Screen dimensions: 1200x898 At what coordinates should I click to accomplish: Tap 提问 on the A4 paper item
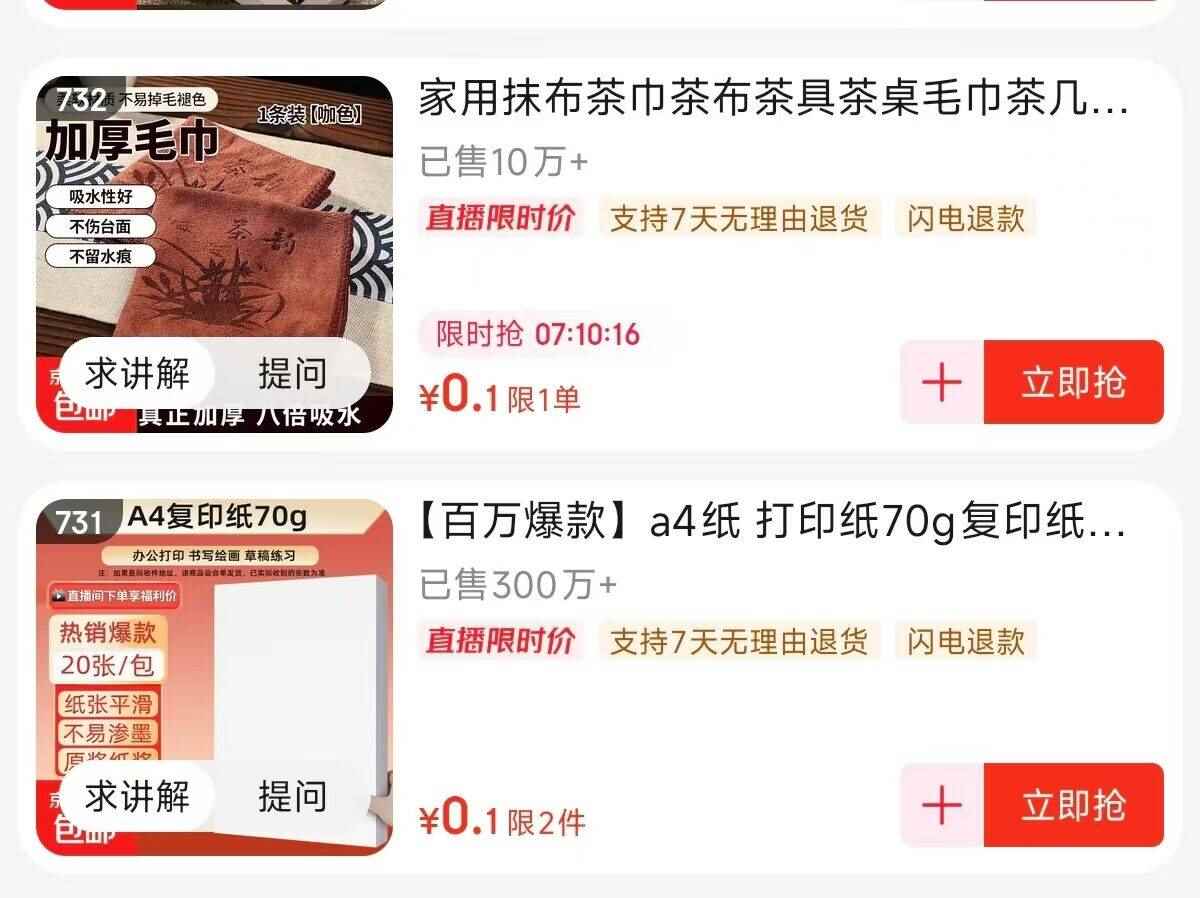tap(292, 798)
